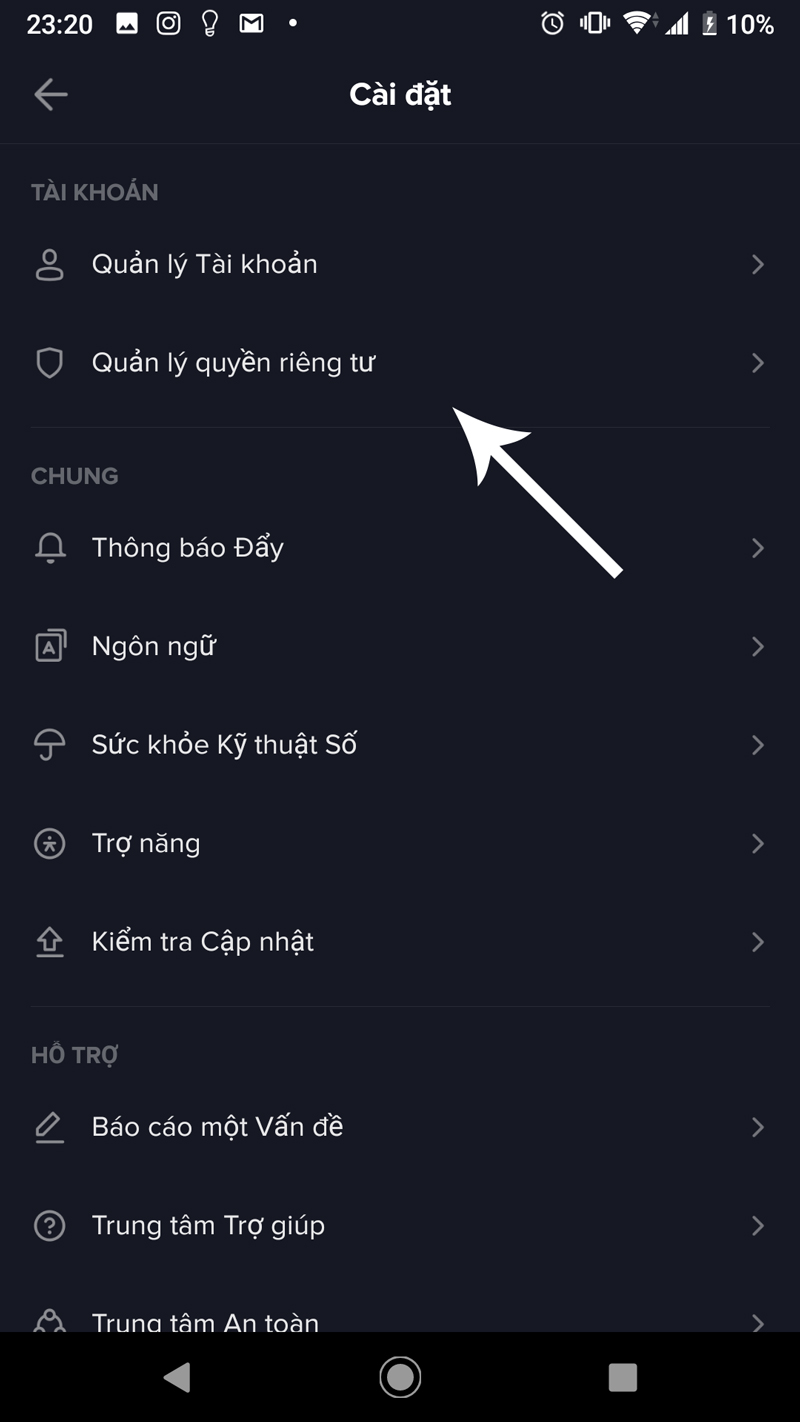Tap the system home button
Viewport: 800px width, 1422px height.
point(400,1377)
